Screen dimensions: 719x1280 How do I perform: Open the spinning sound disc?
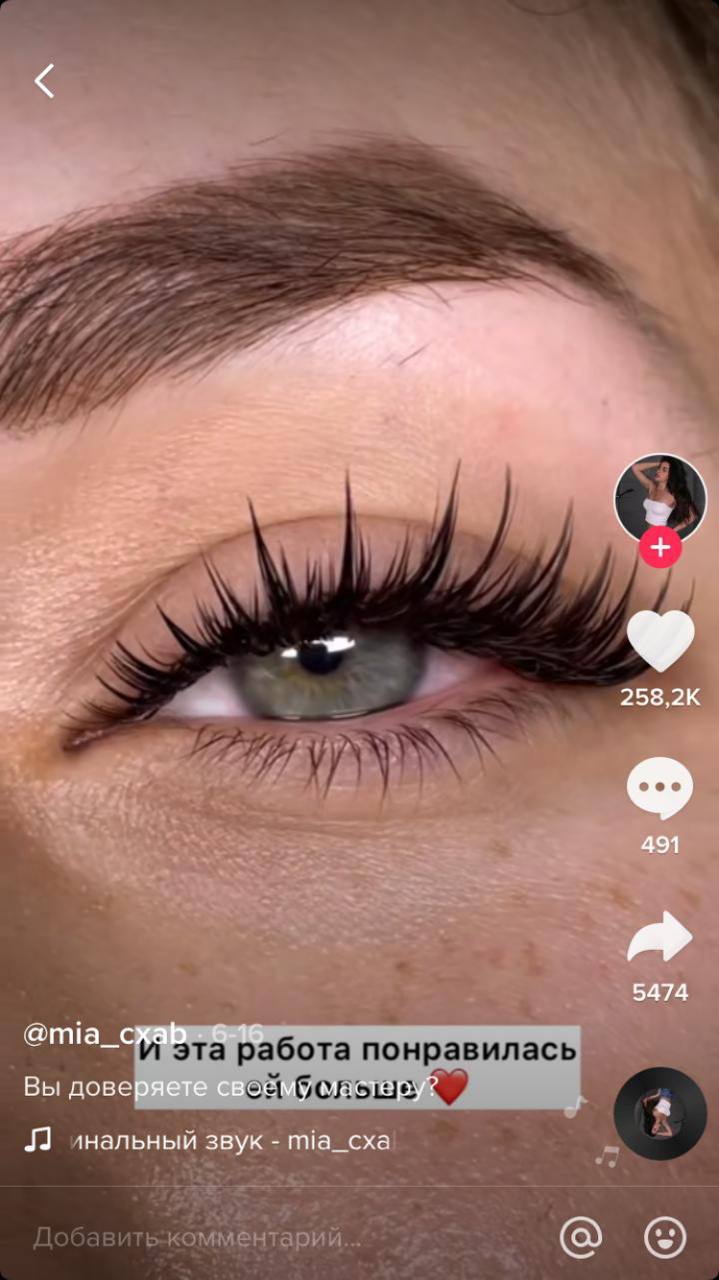coord(660,1113)
